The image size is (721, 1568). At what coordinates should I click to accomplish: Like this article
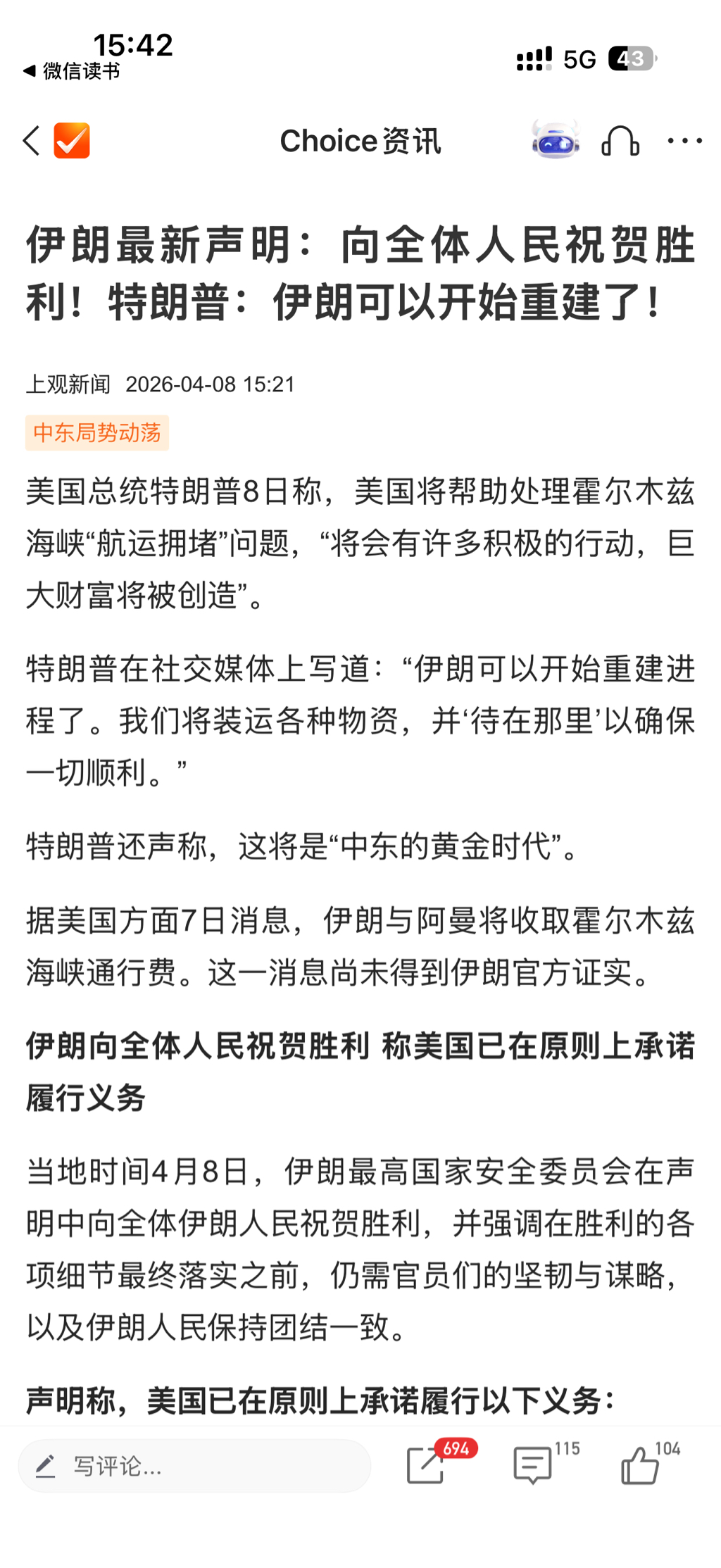pos(639,1466)
